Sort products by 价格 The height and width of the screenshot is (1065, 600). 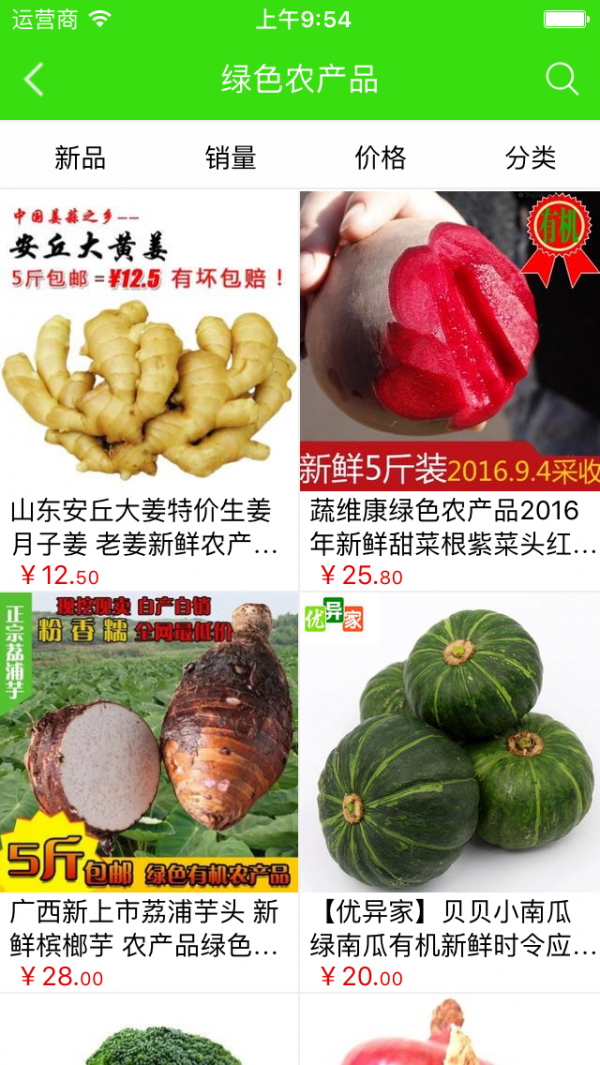point(380,157)
